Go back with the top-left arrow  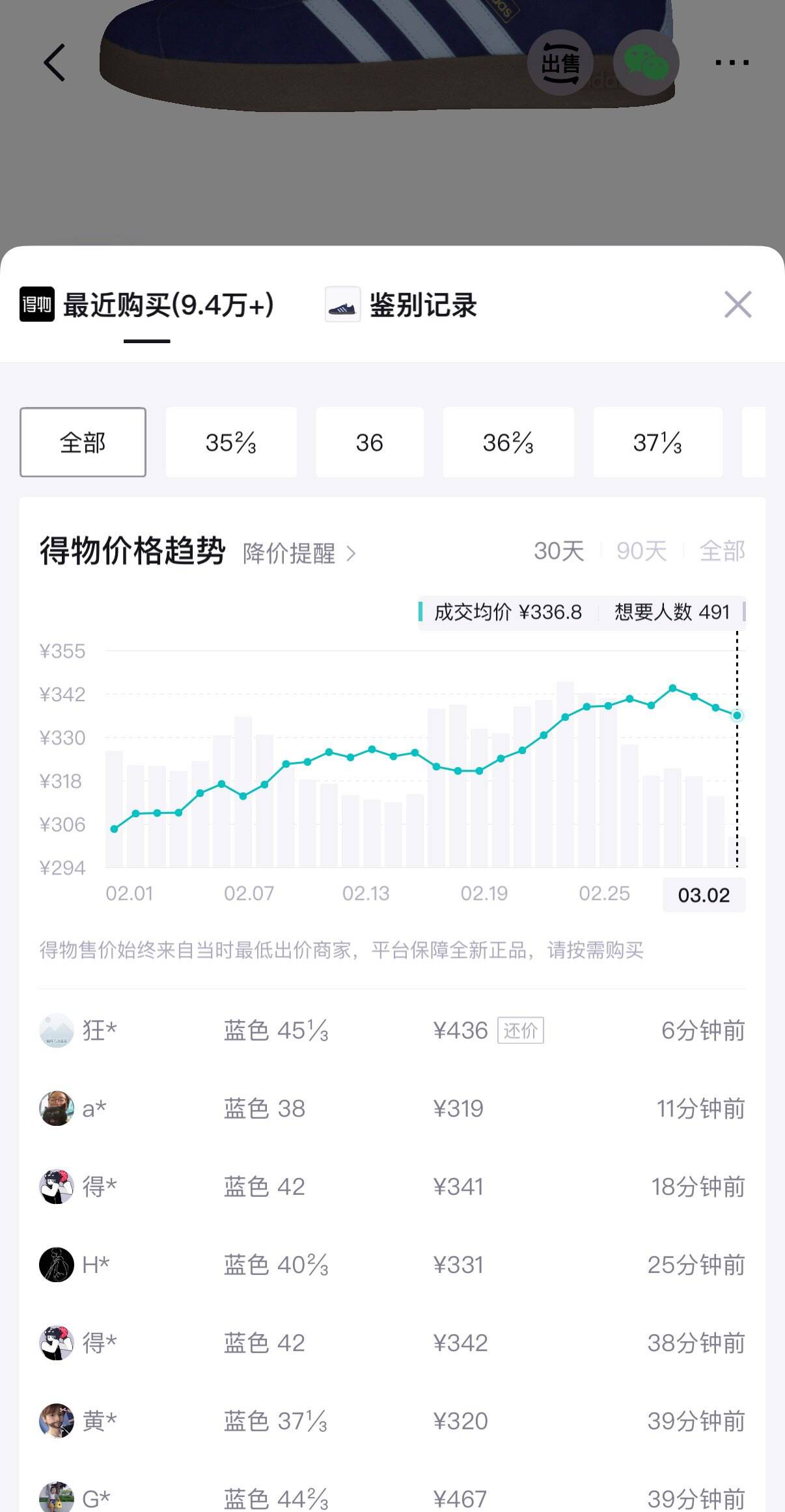click(x=55, y=63)
